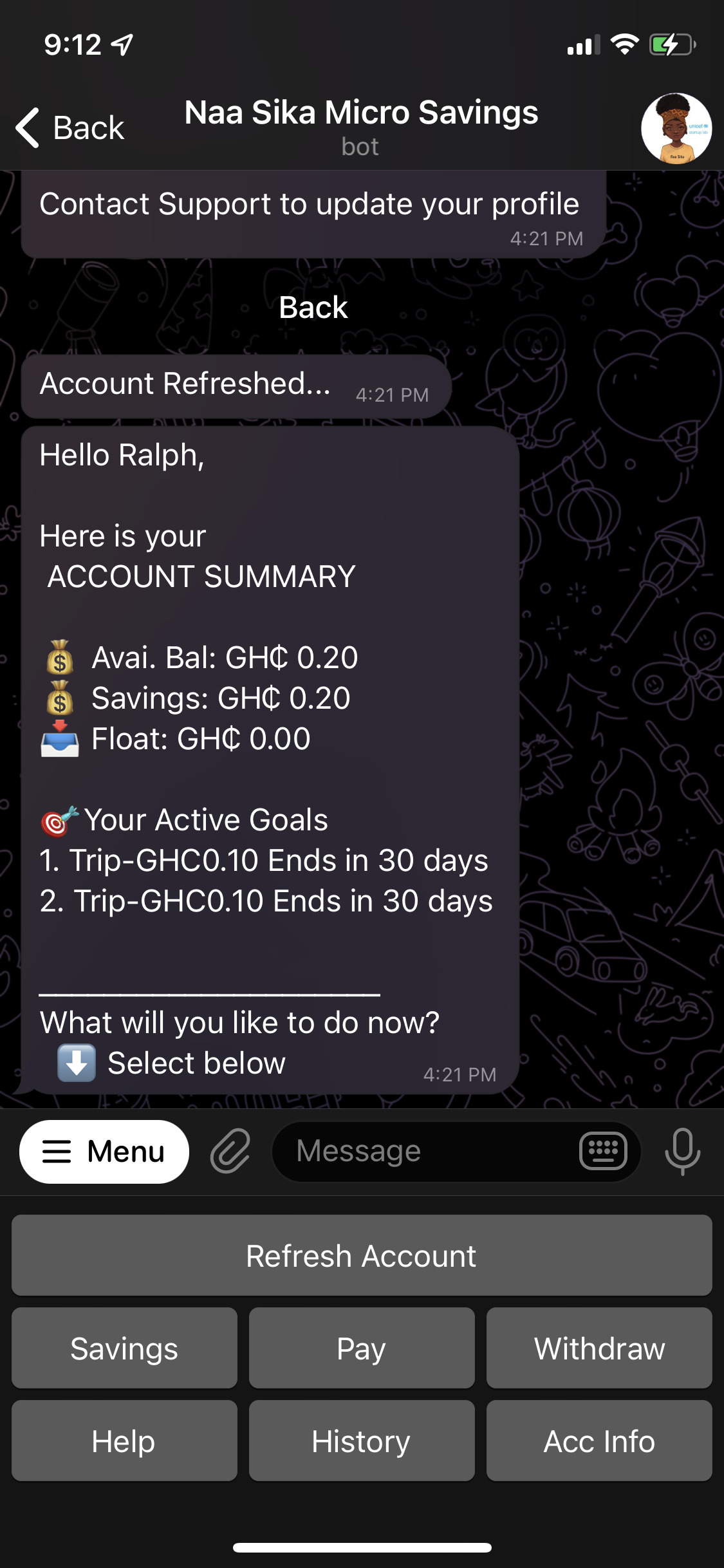Select the Savings option
Image resolution: width=724 pixels, height=1568 pixels.
124,1349
